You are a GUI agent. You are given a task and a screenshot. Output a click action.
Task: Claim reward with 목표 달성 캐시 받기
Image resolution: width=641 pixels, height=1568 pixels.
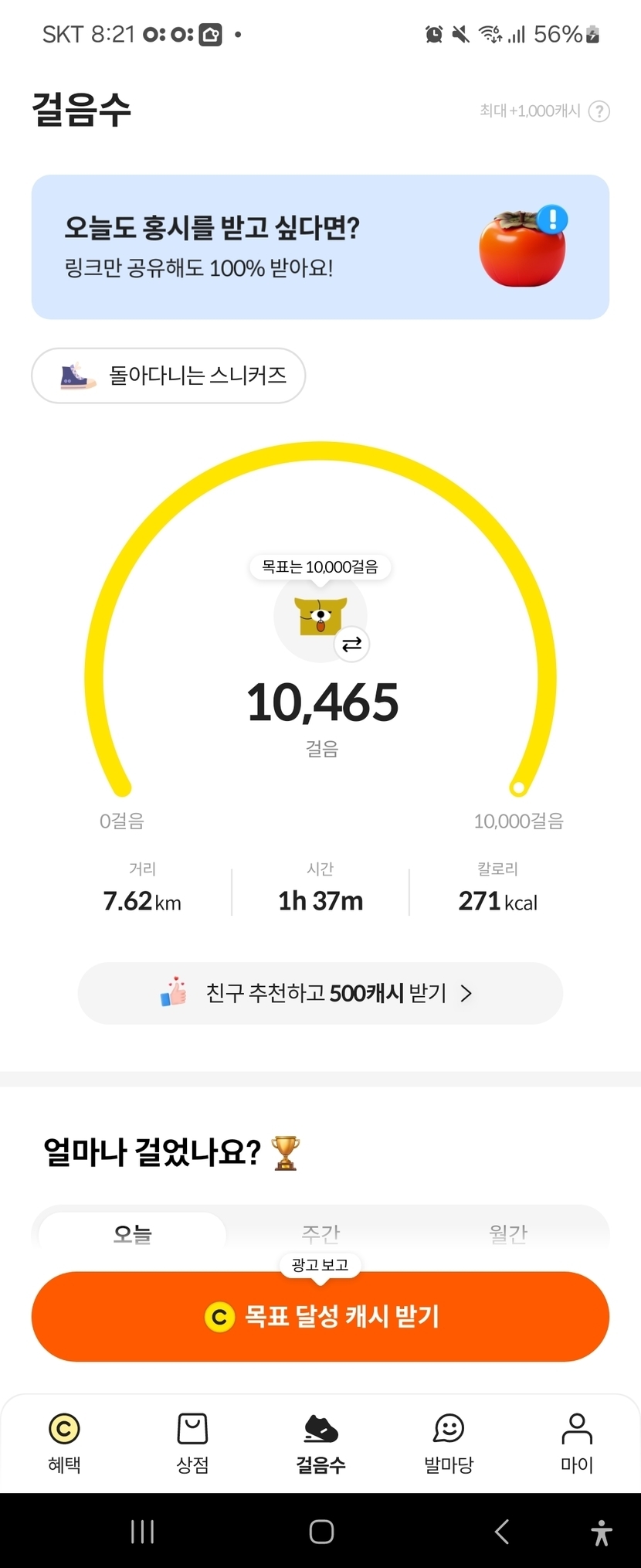pos(320,1317)
